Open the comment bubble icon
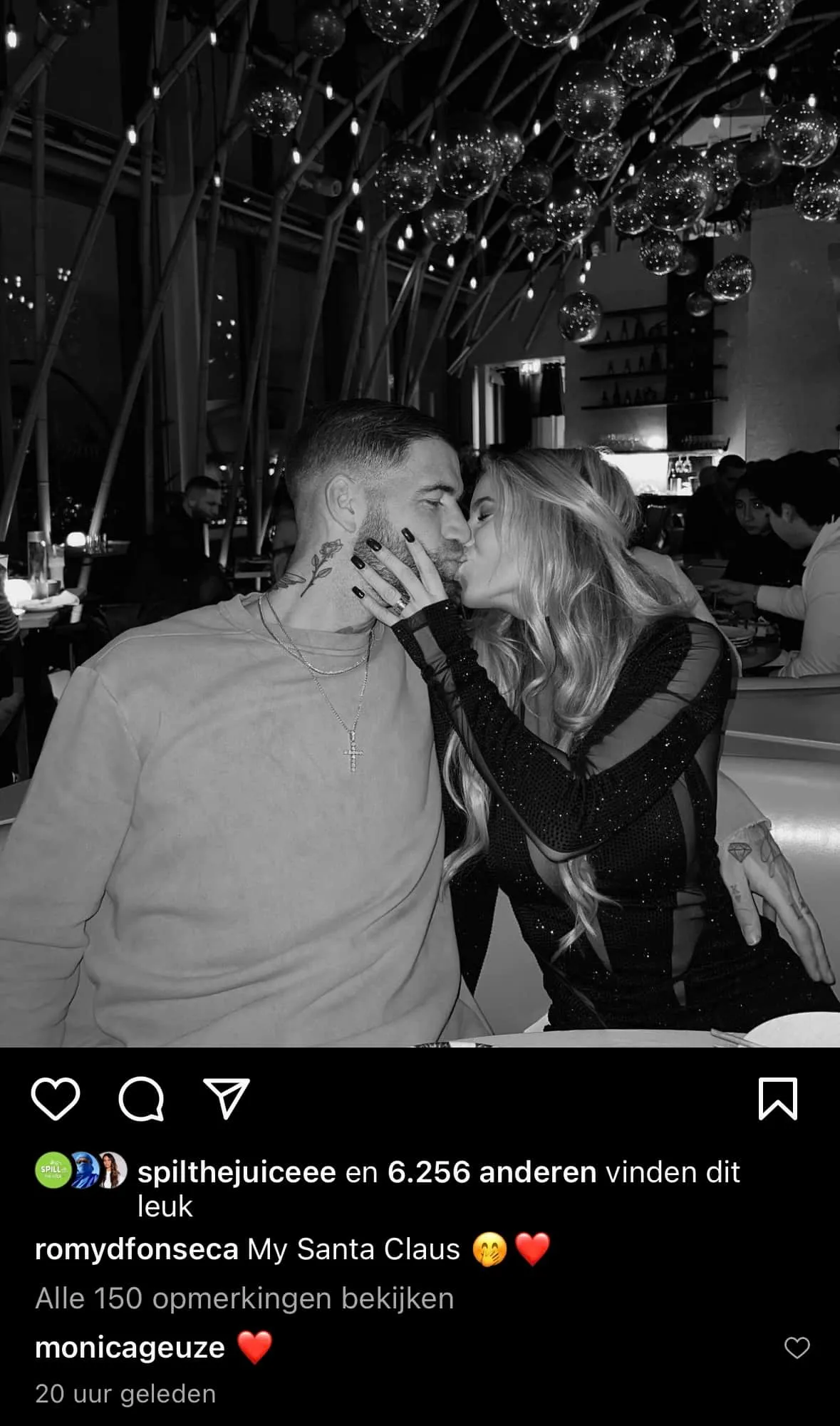Screen dimensions: 840x1426 (x=141, y=1100)
